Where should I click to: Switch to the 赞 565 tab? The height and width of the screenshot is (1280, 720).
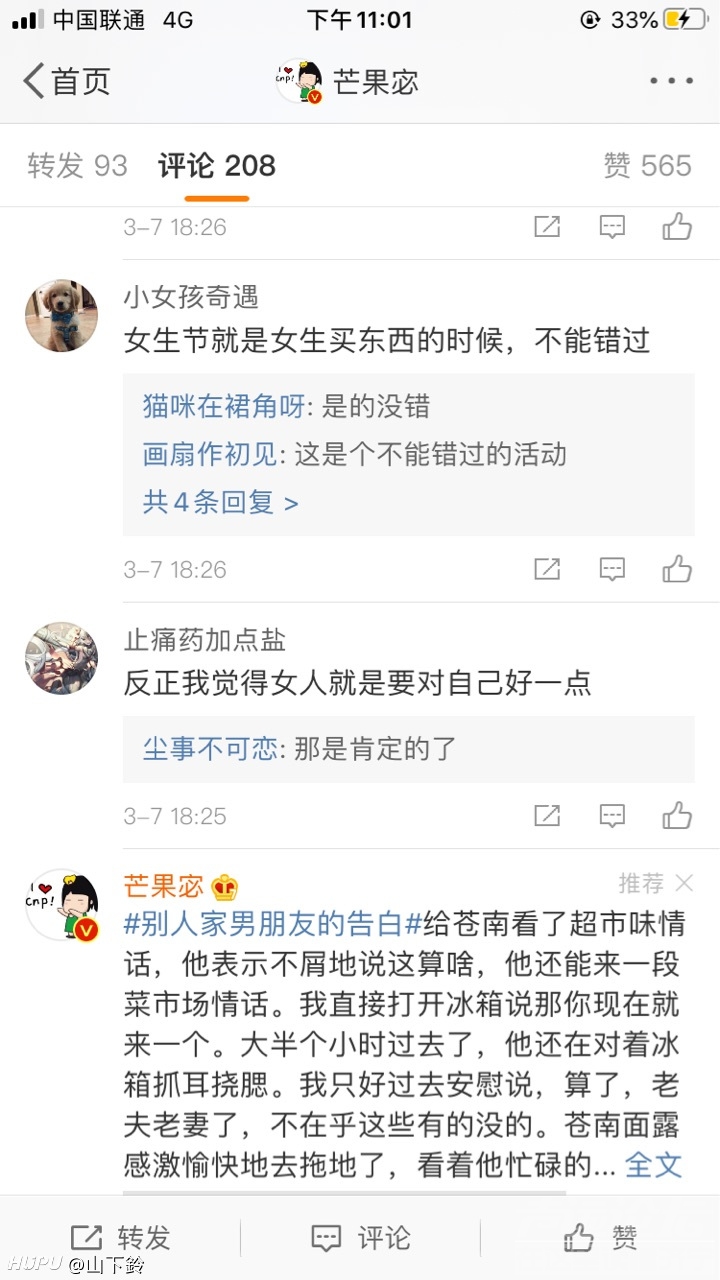(x=647, y=166)
